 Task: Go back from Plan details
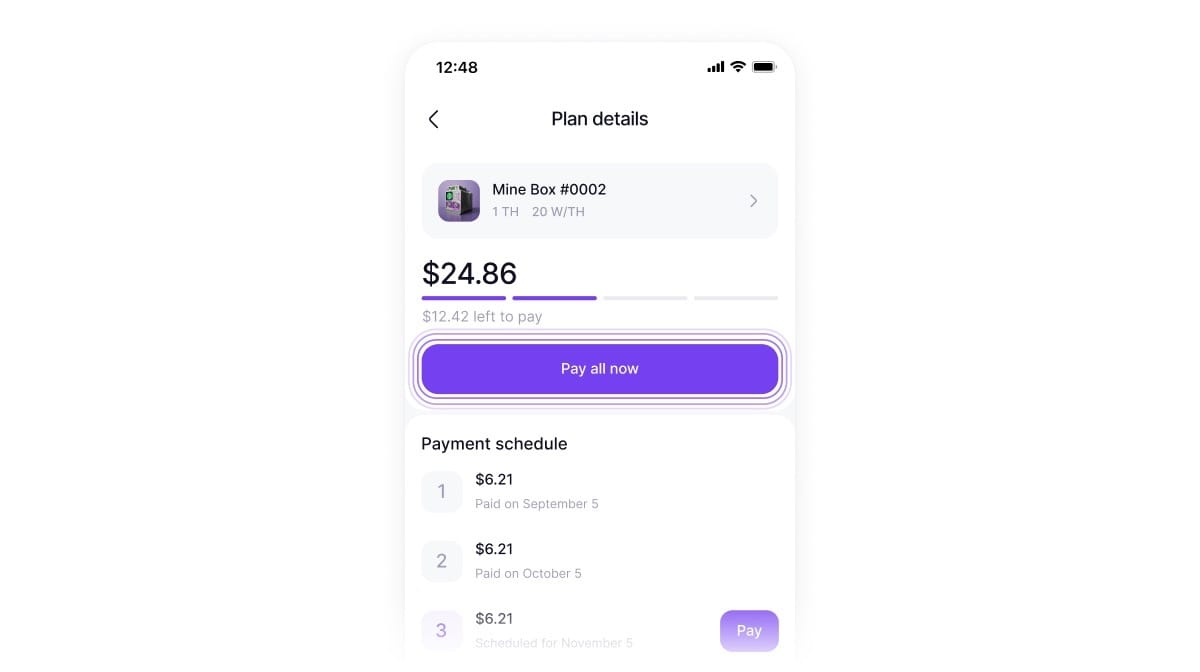[433, 119]
